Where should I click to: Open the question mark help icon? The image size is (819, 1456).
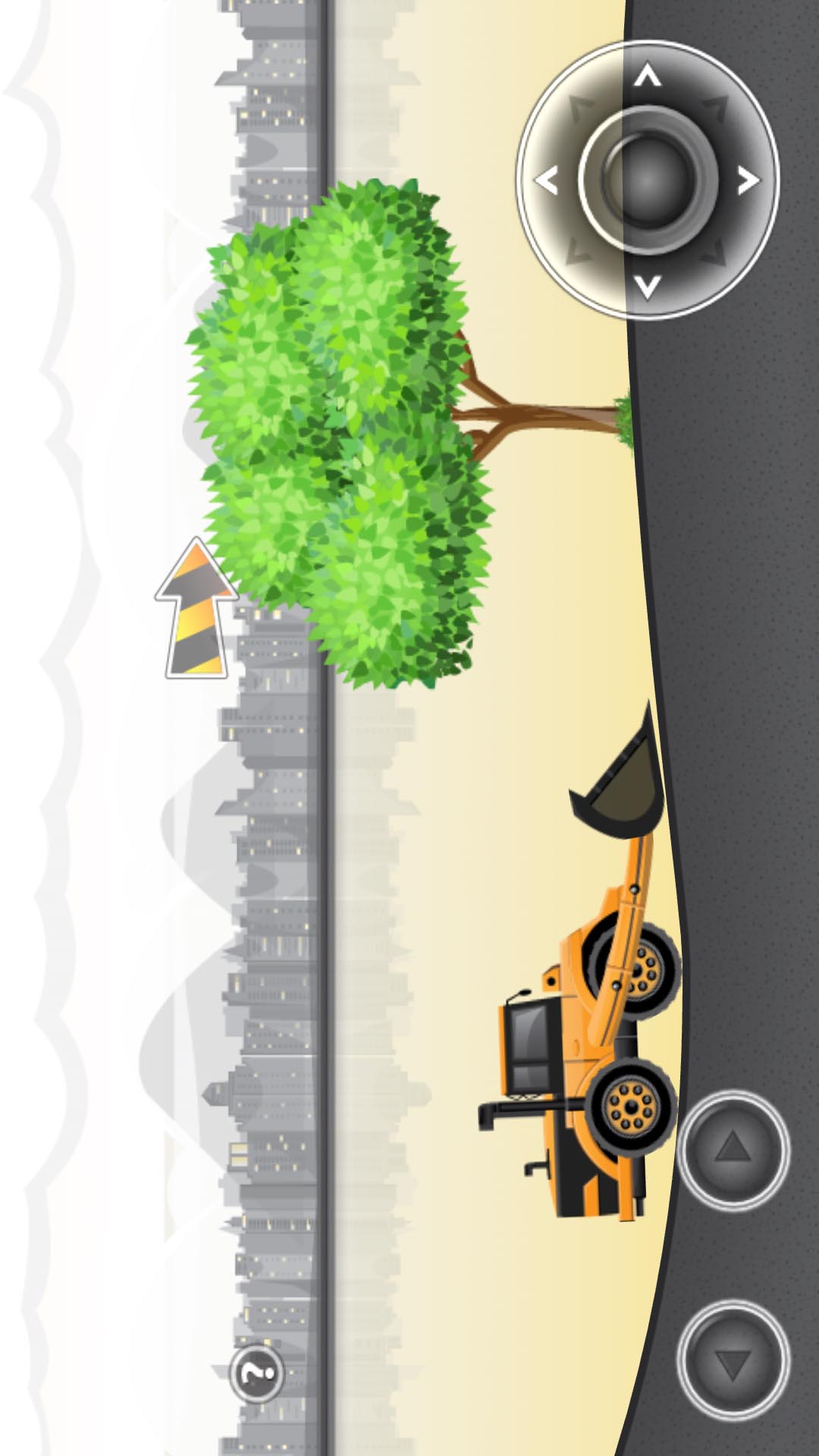[257, 1373]
